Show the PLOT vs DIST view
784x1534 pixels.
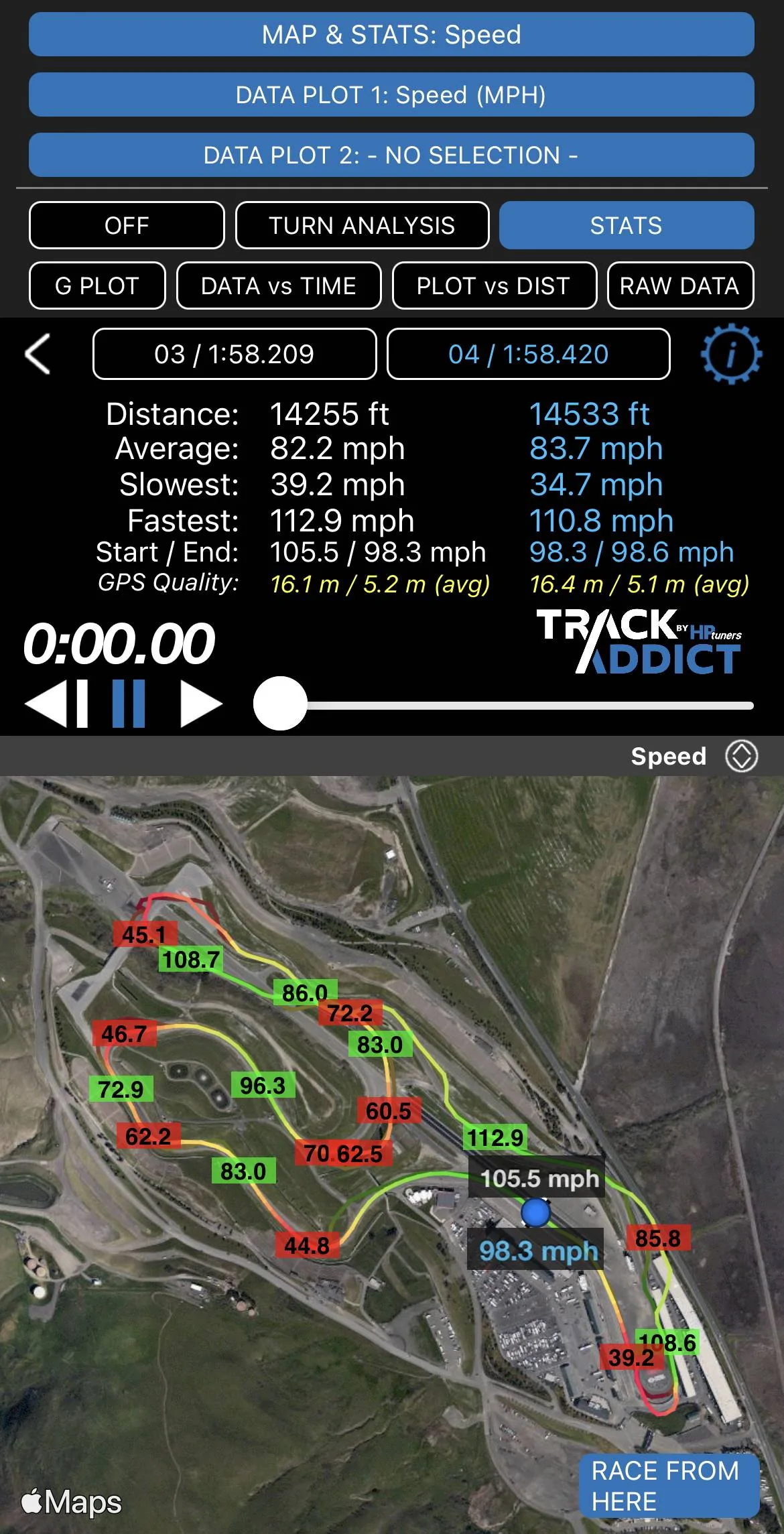pos(494,285)
